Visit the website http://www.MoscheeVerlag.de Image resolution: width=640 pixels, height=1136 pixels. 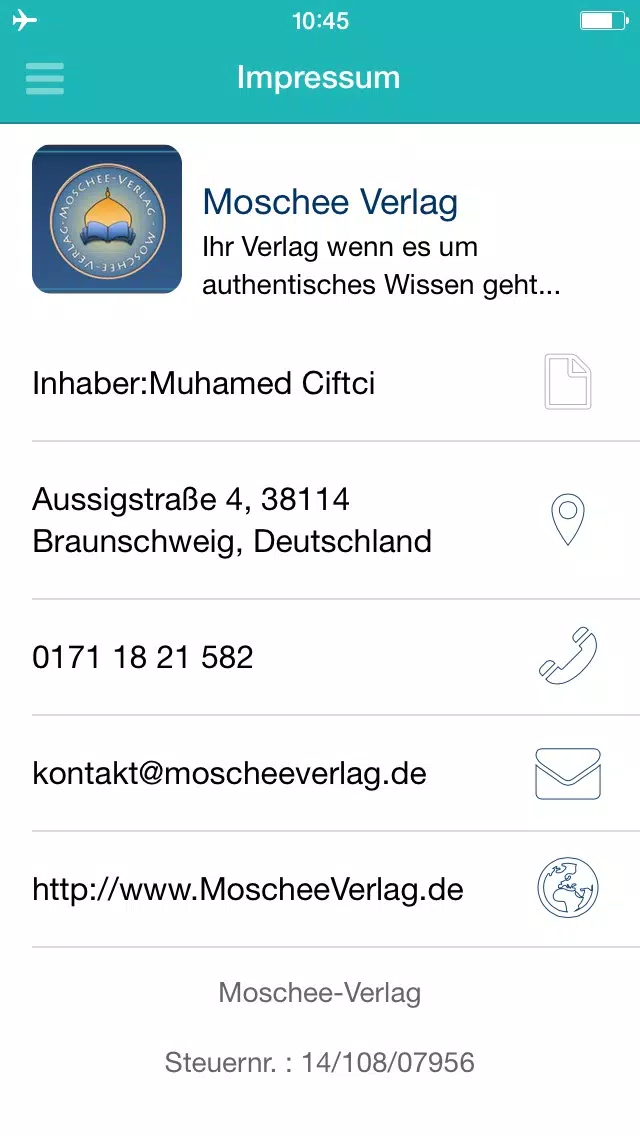320,889
